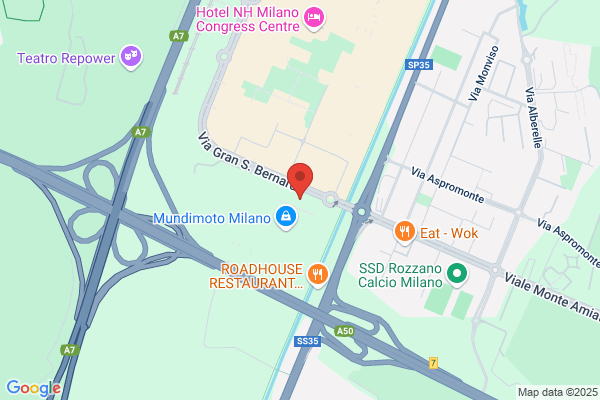
Task: Select the Teatro Repower place marker
Action: tap(131, 58)
